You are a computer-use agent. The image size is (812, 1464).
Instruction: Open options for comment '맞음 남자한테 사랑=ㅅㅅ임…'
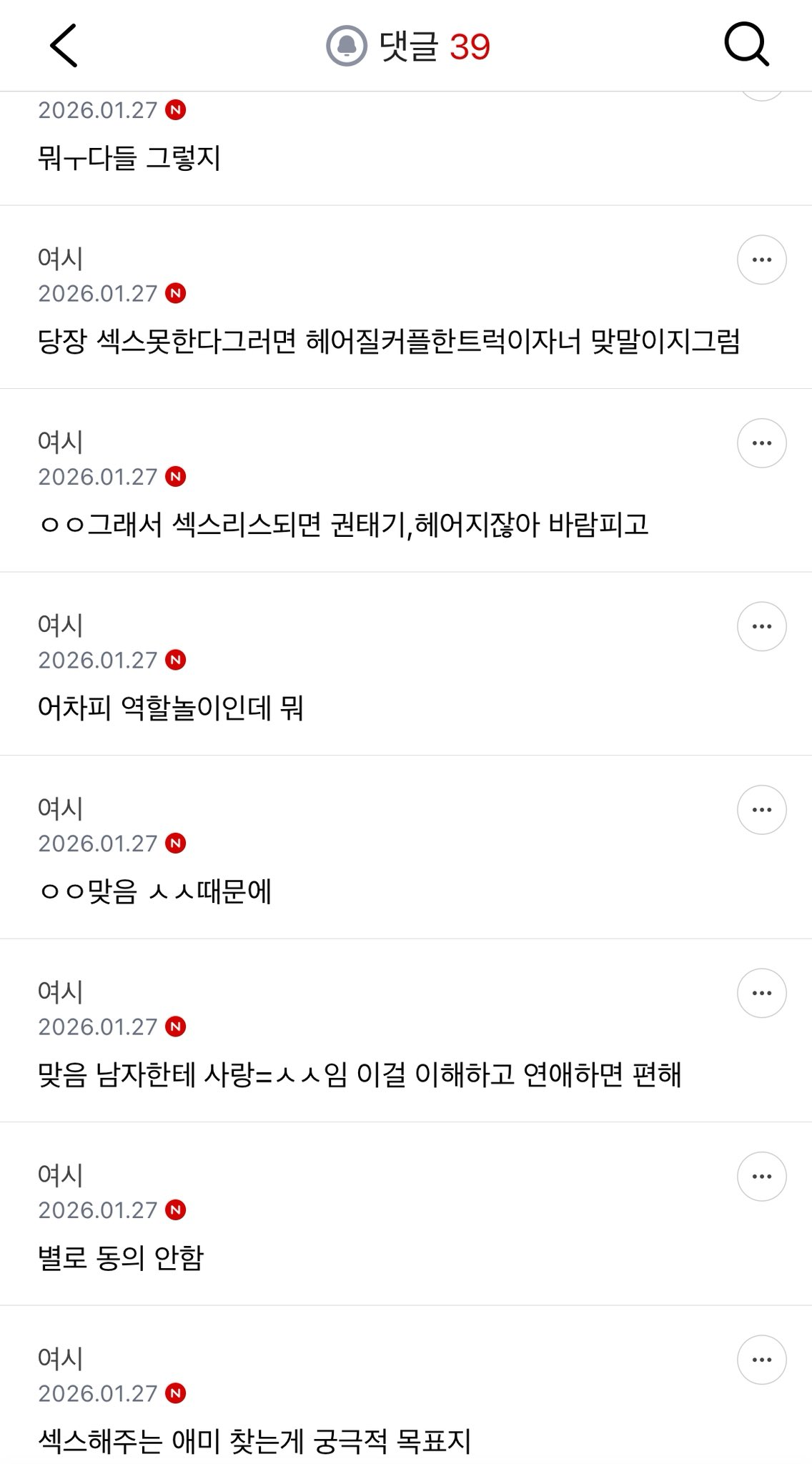(x=761, y=993)
